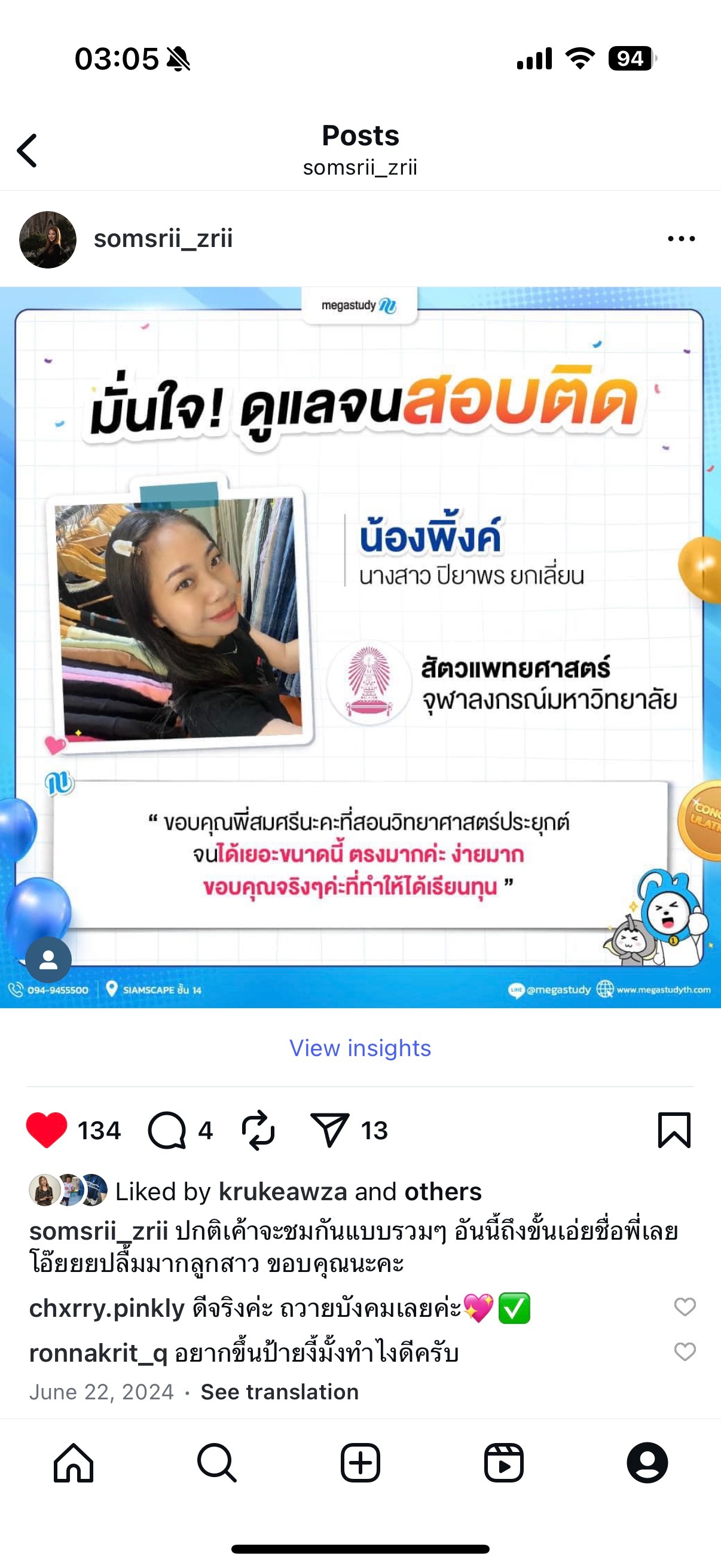721x1568 pixels.
Task: Like ronnakrit_q's comment
Action: (x=685, y=1352)
